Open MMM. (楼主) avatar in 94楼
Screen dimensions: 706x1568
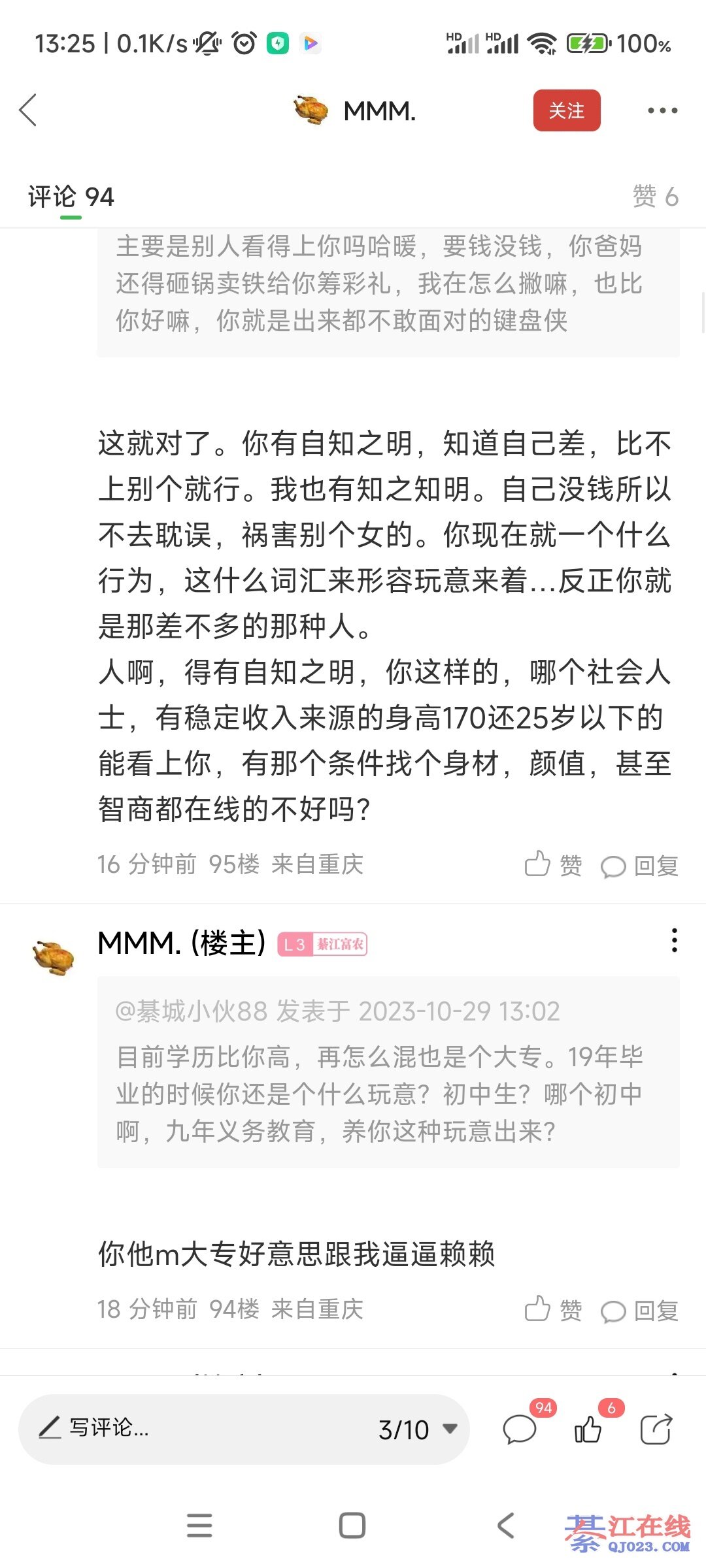(54, 956)
